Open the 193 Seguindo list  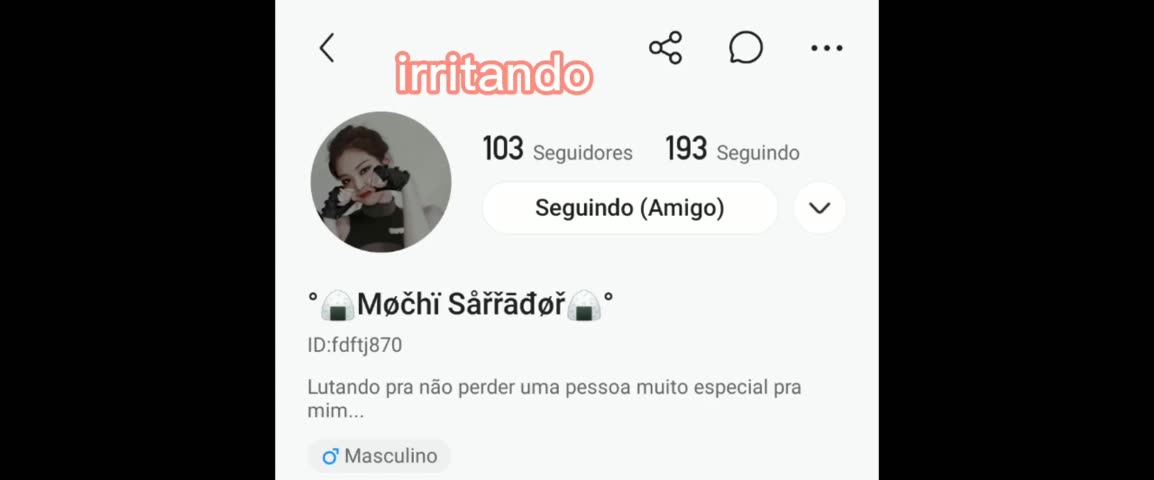[x=732, y=151]
